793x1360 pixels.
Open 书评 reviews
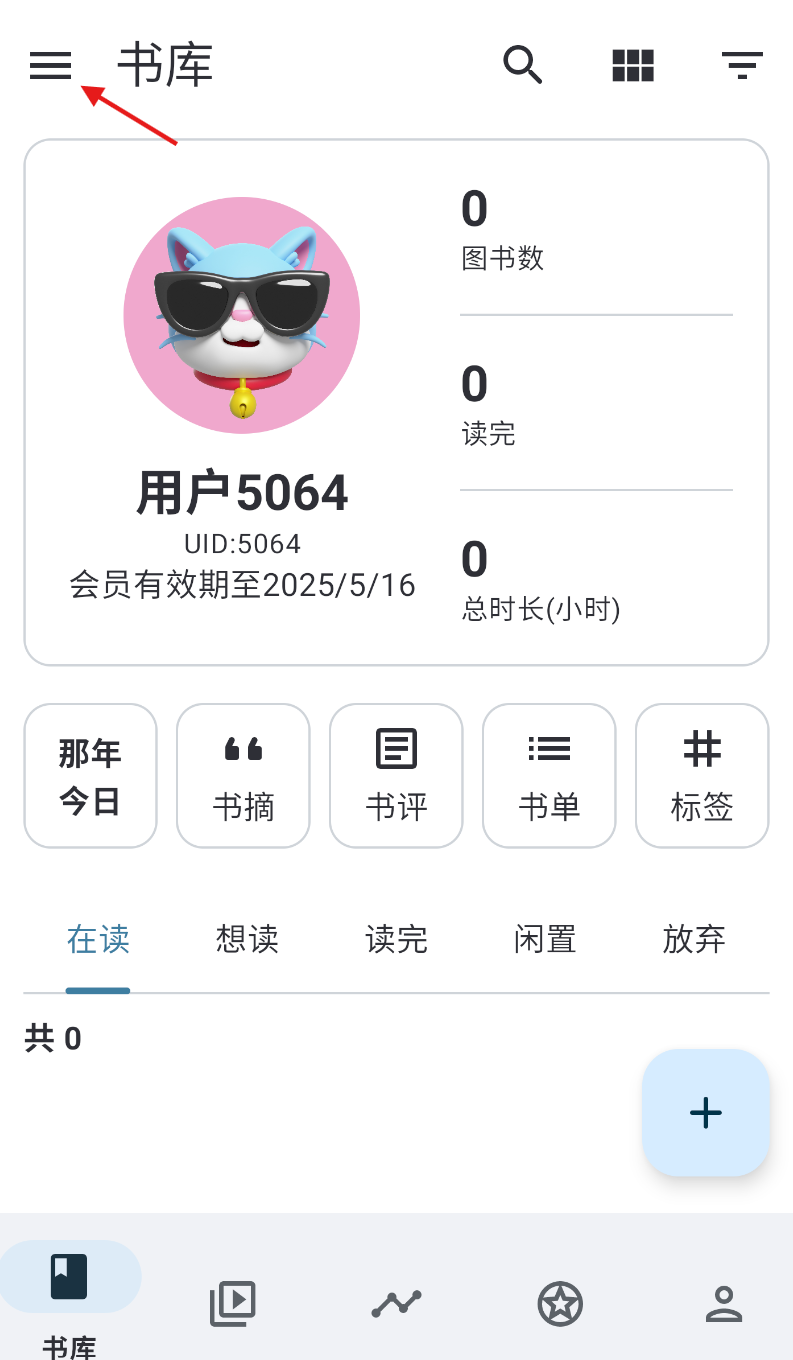[396, 776]
